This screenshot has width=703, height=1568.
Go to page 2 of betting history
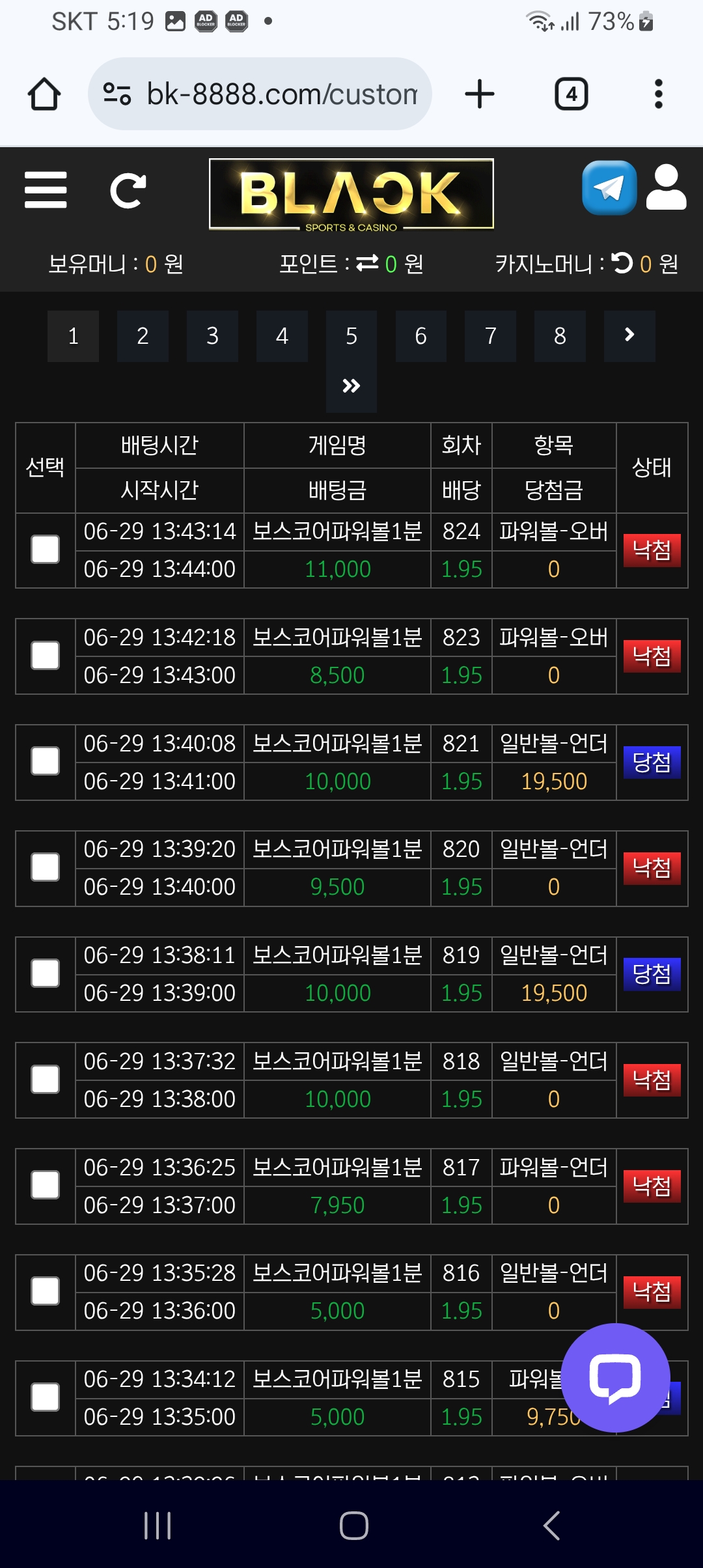pyautogui.click(x=143, y=336)
